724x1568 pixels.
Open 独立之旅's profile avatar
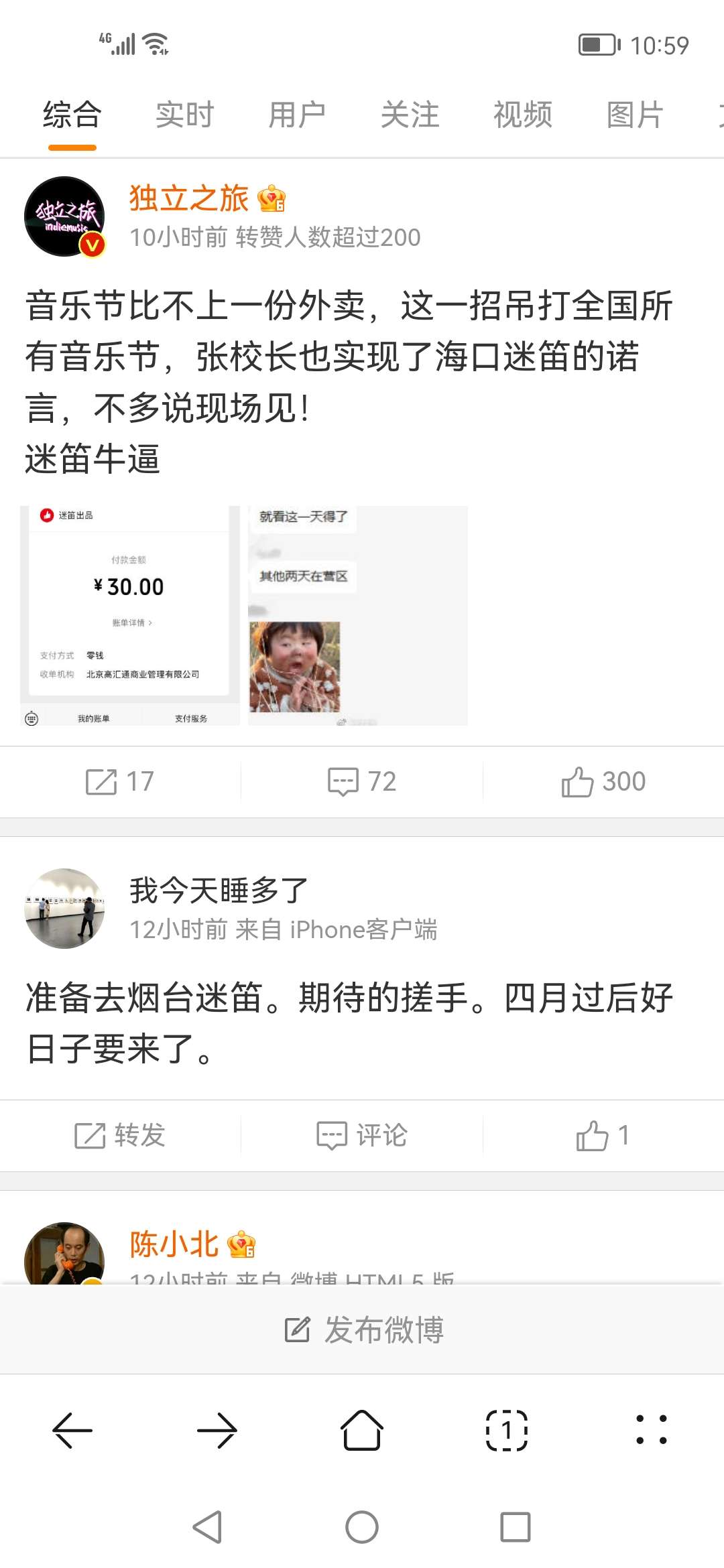pyautogui.click(x=64, y=216)
